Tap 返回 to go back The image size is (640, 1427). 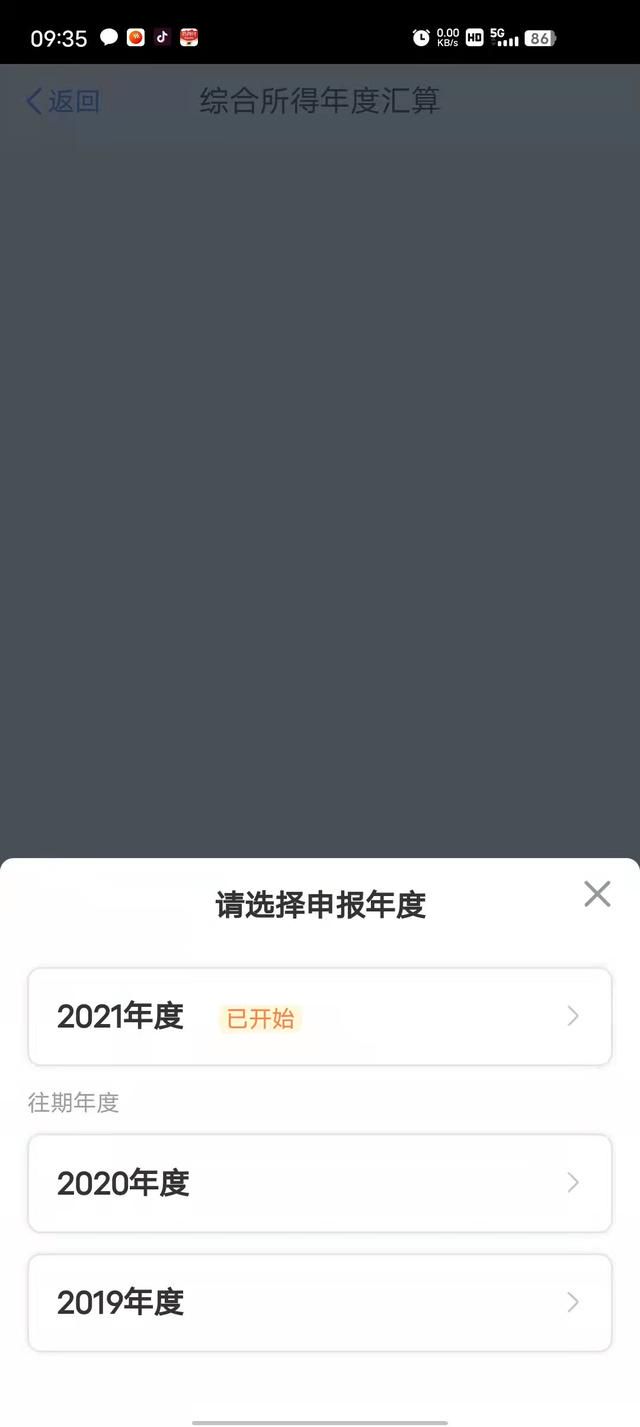[x=63, y=101]
